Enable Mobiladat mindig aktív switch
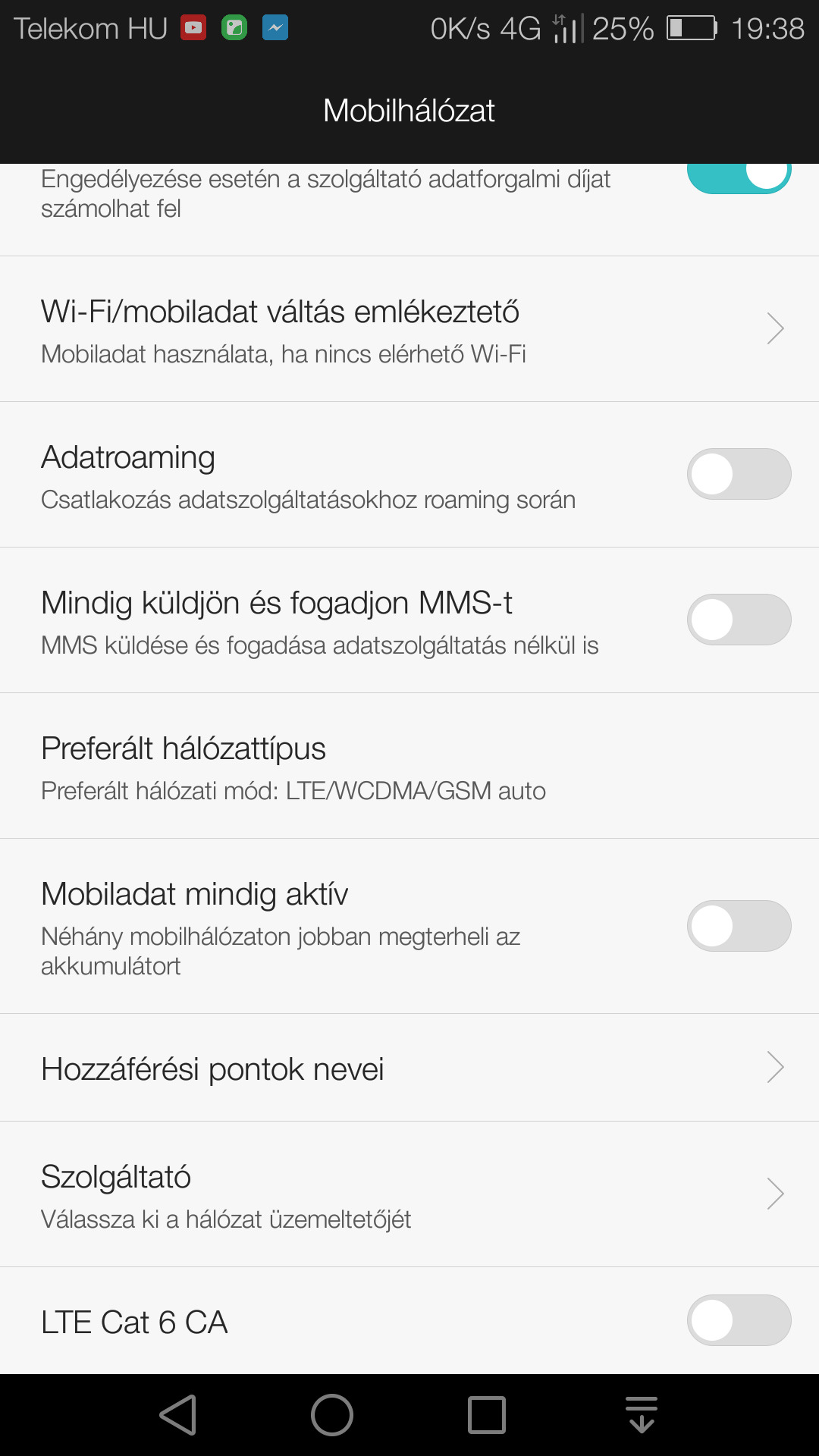 coord(739,926)
